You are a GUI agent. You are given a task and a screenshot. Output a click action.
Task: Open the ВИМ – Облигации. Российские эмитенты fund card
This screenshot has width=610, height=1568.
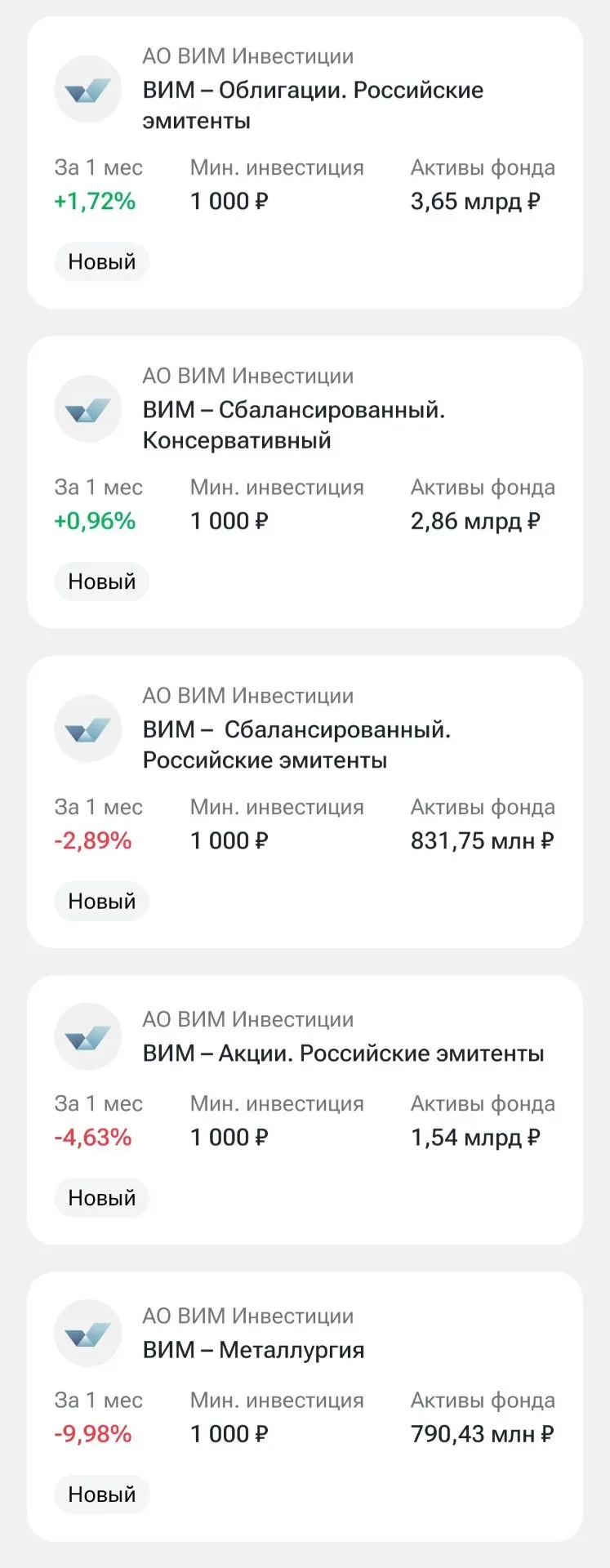pos(313,105)
